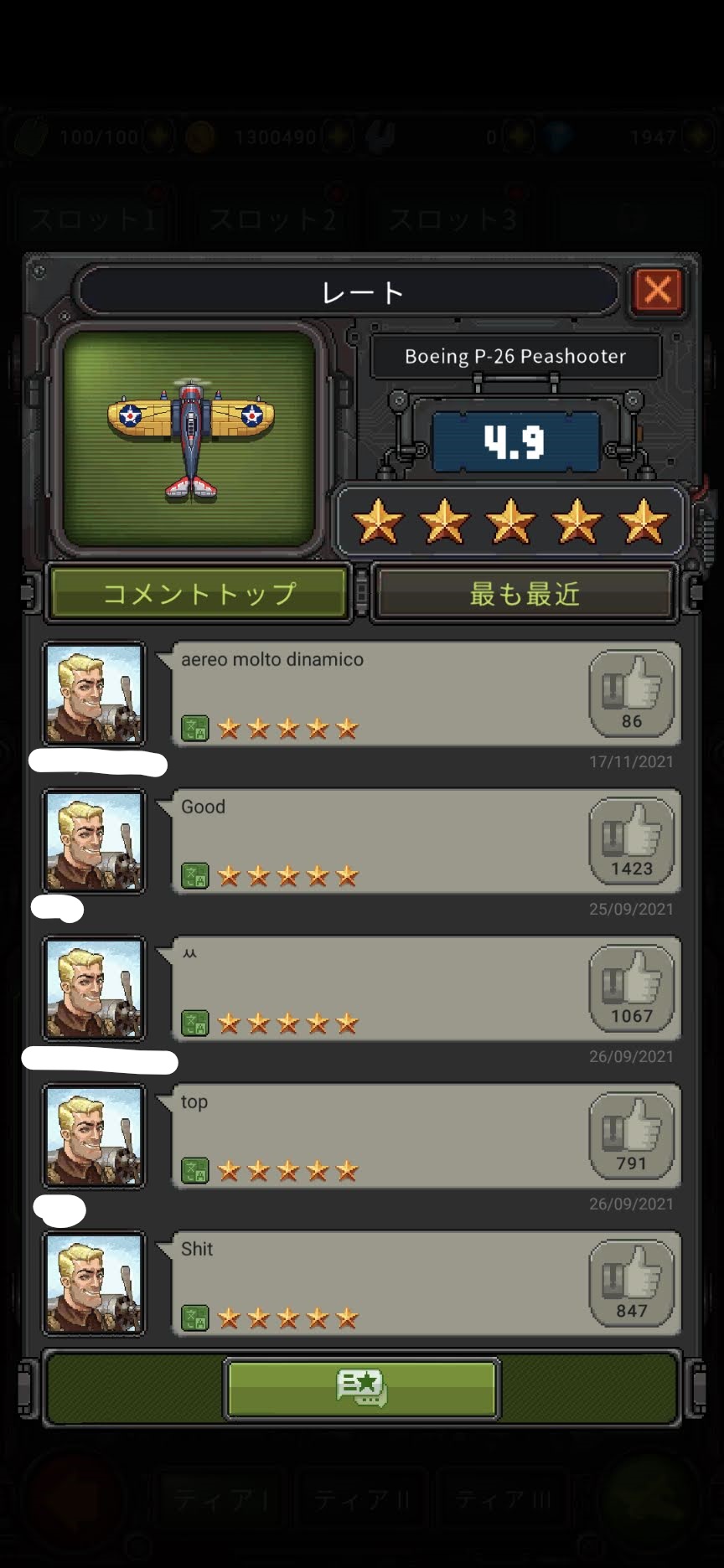Screen dimensions: 724x1568
Task: Translate the 'Shit' comment
Action: click(x=195, y=1318)
